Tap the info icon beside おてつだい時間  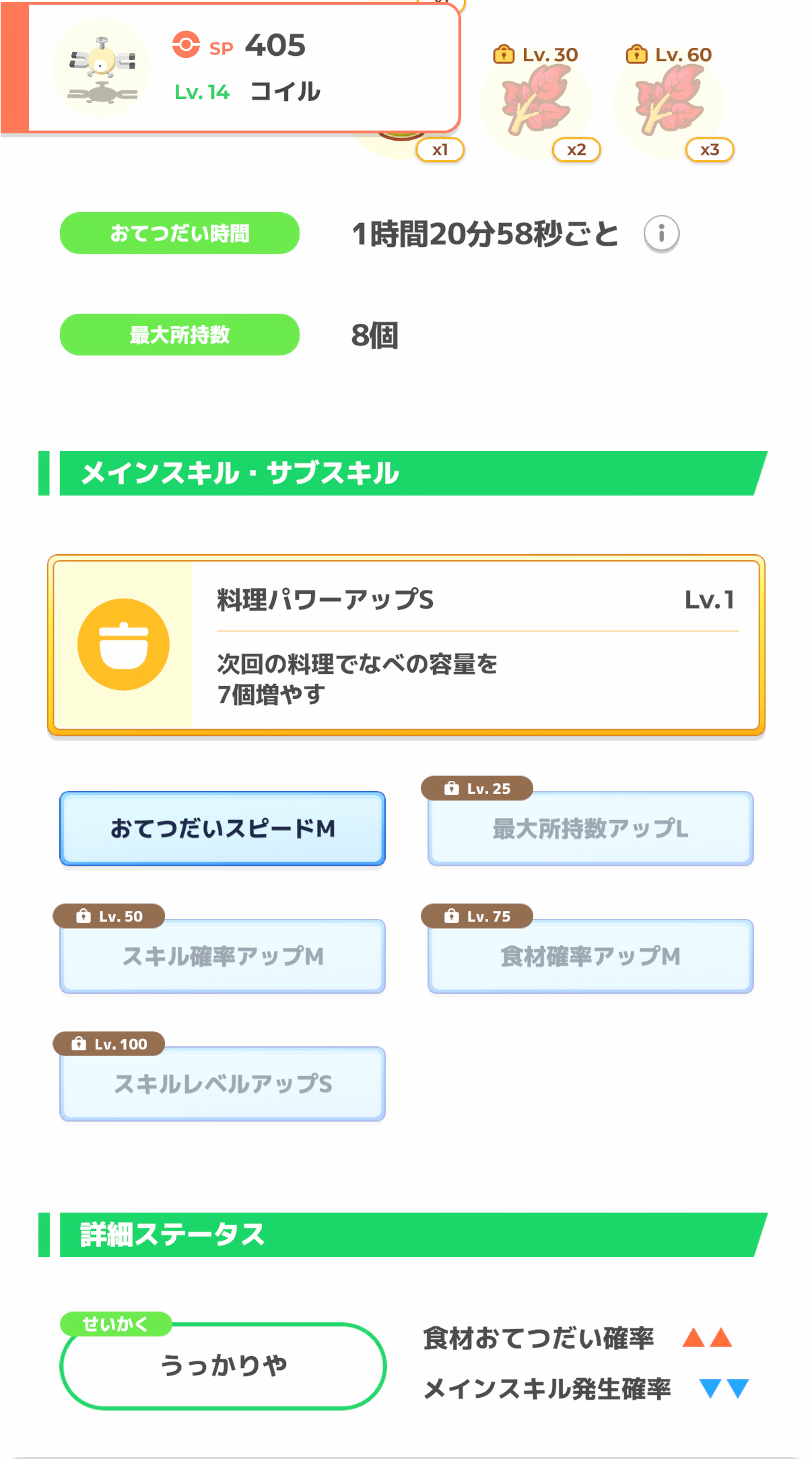coord(661,234)
